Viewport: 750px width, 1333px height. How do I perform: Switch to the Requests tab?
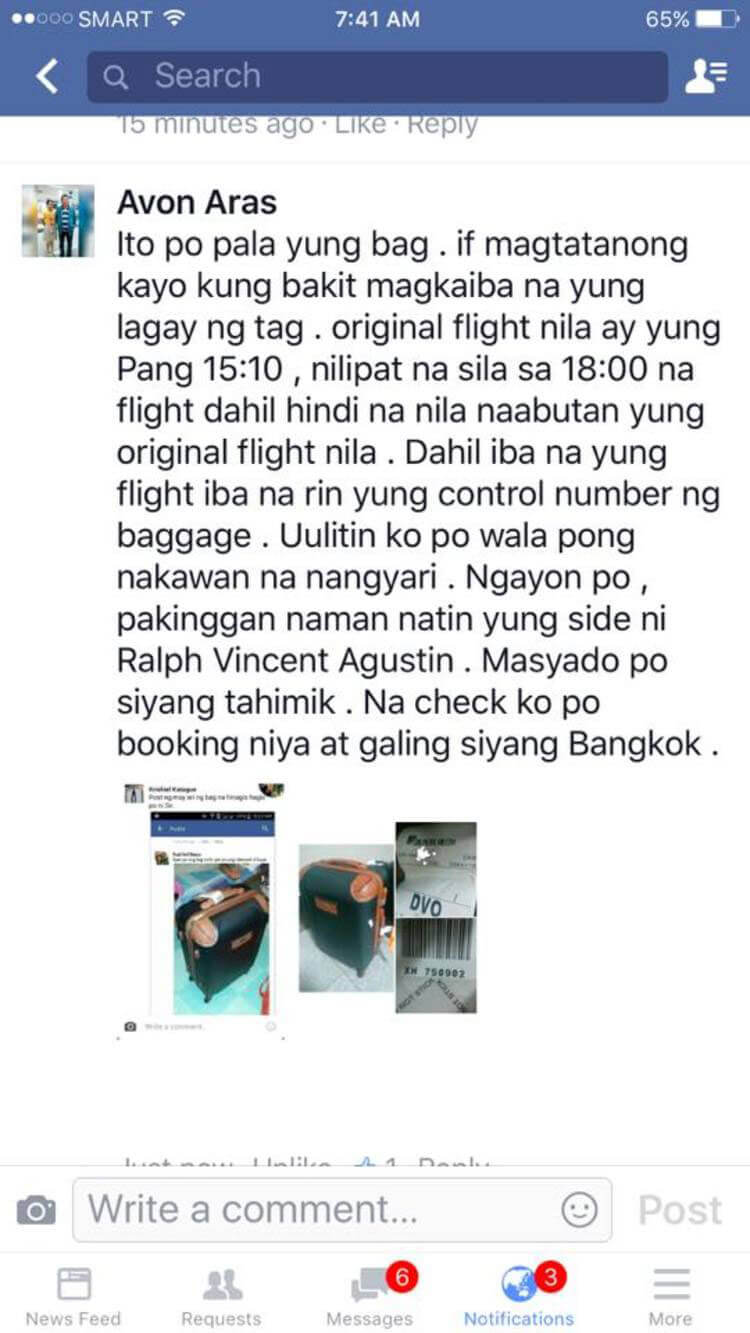click(222, 1296)
